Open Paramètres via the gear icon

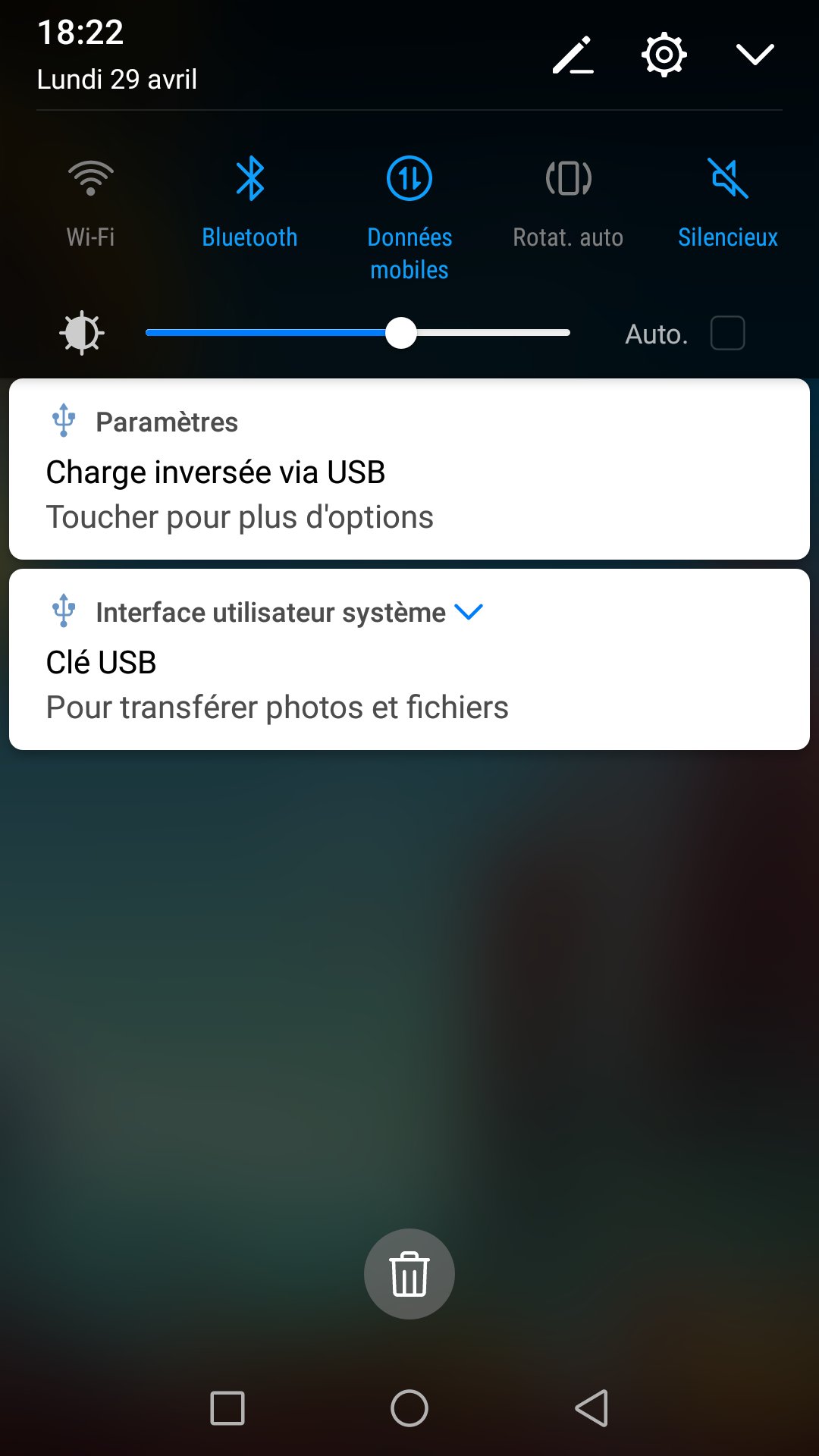coord(663,55)
